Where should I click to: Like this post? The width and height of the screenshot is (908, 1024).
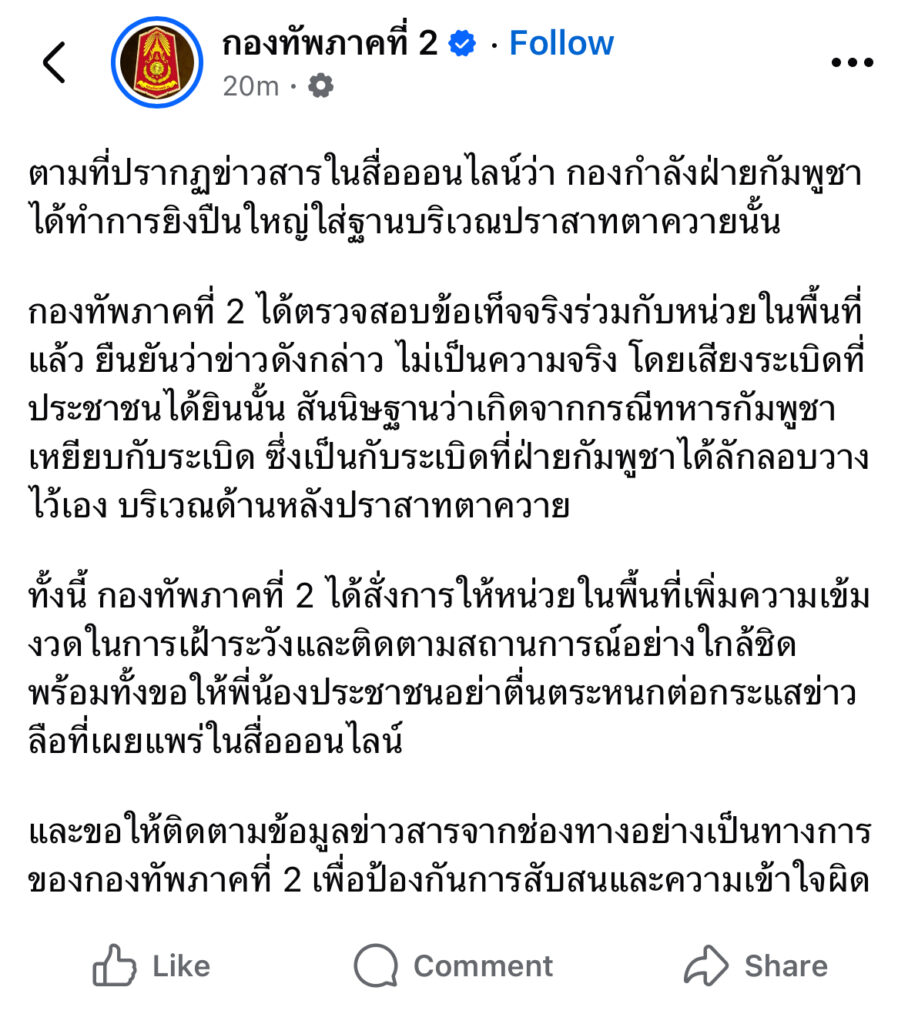(152, 966)
